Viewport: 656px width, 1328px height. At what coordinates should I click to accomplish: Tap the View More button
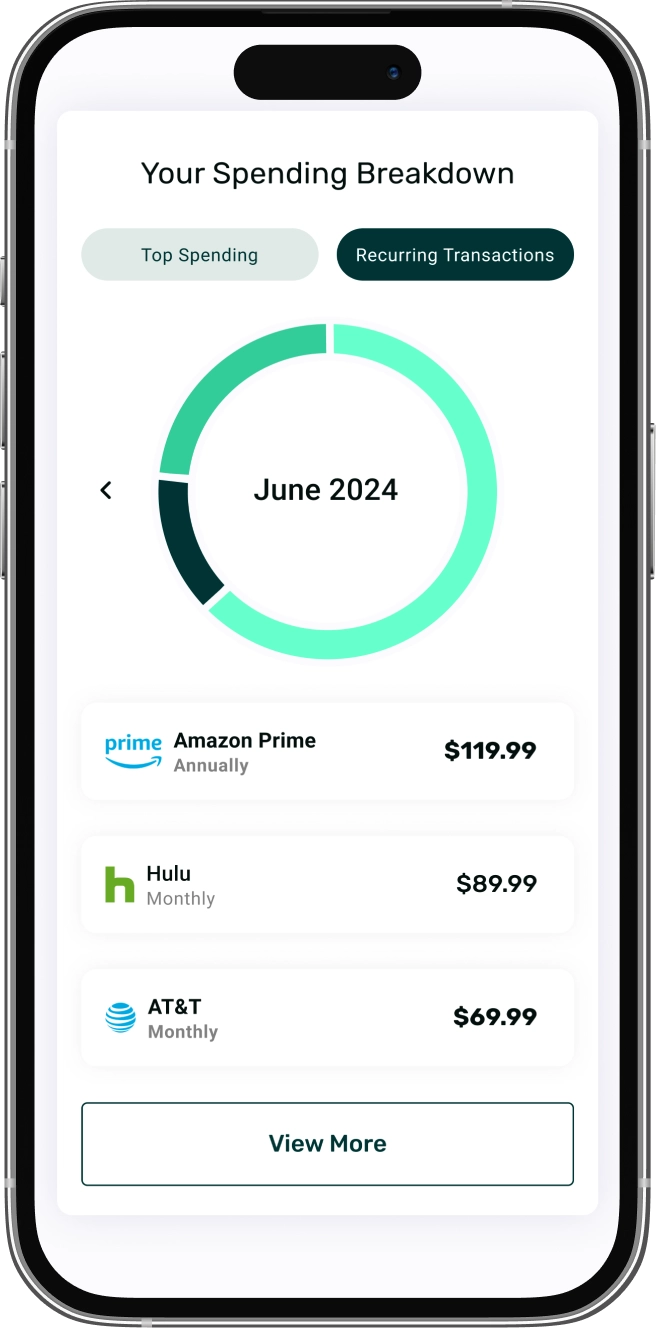(x=327, y=1144)
